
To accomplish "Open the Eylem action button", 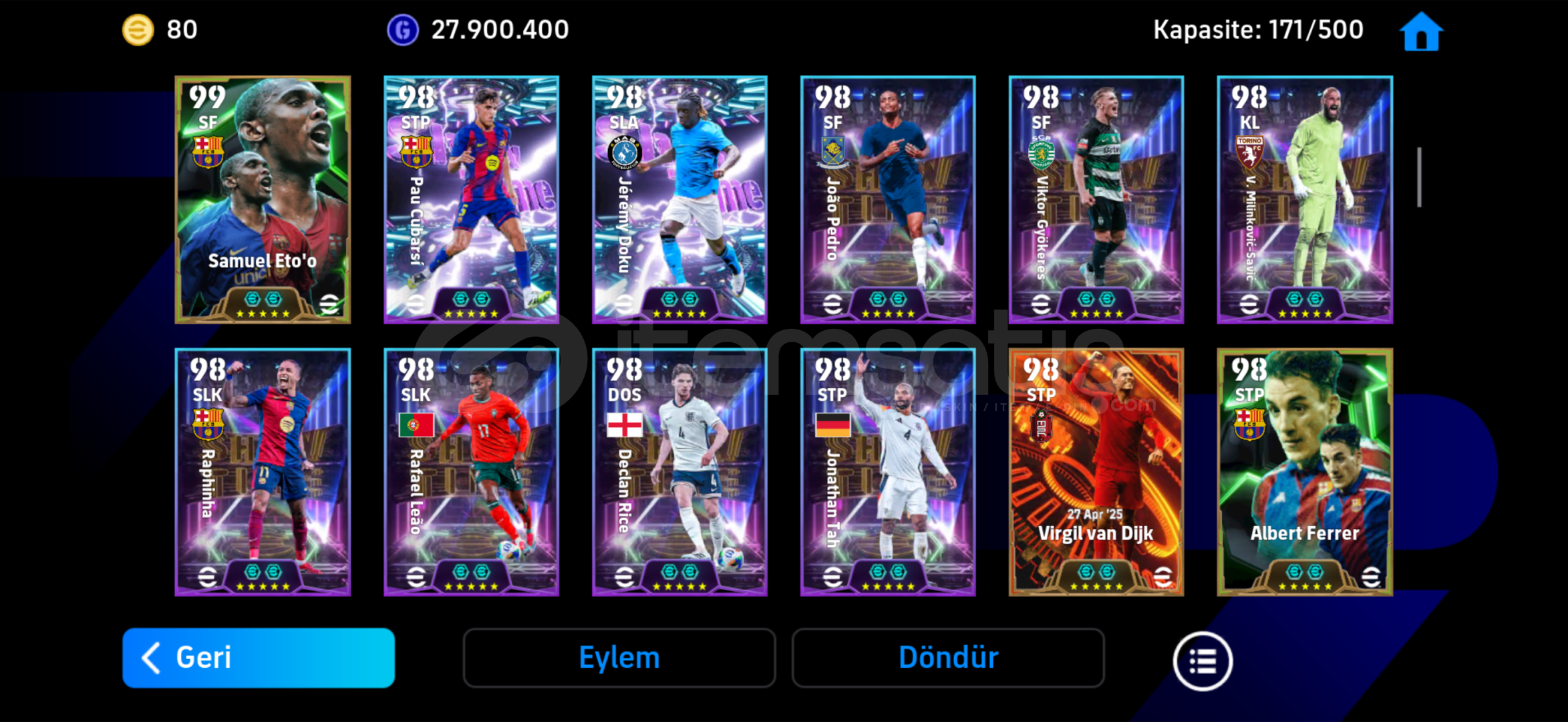I will [619, 658].
